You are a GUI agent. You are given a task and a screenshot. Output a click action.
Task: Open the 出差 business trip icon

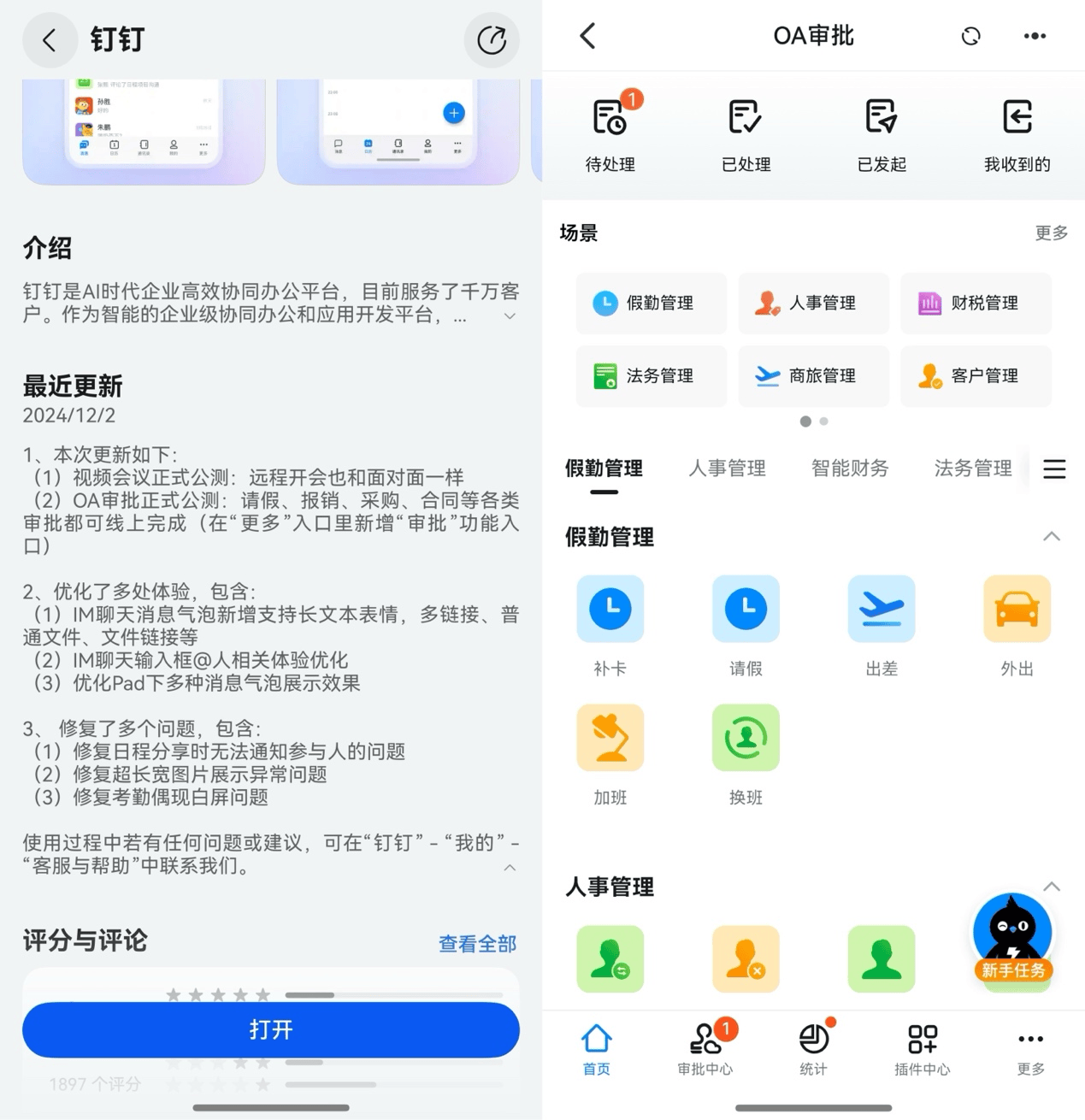(881, 609)
